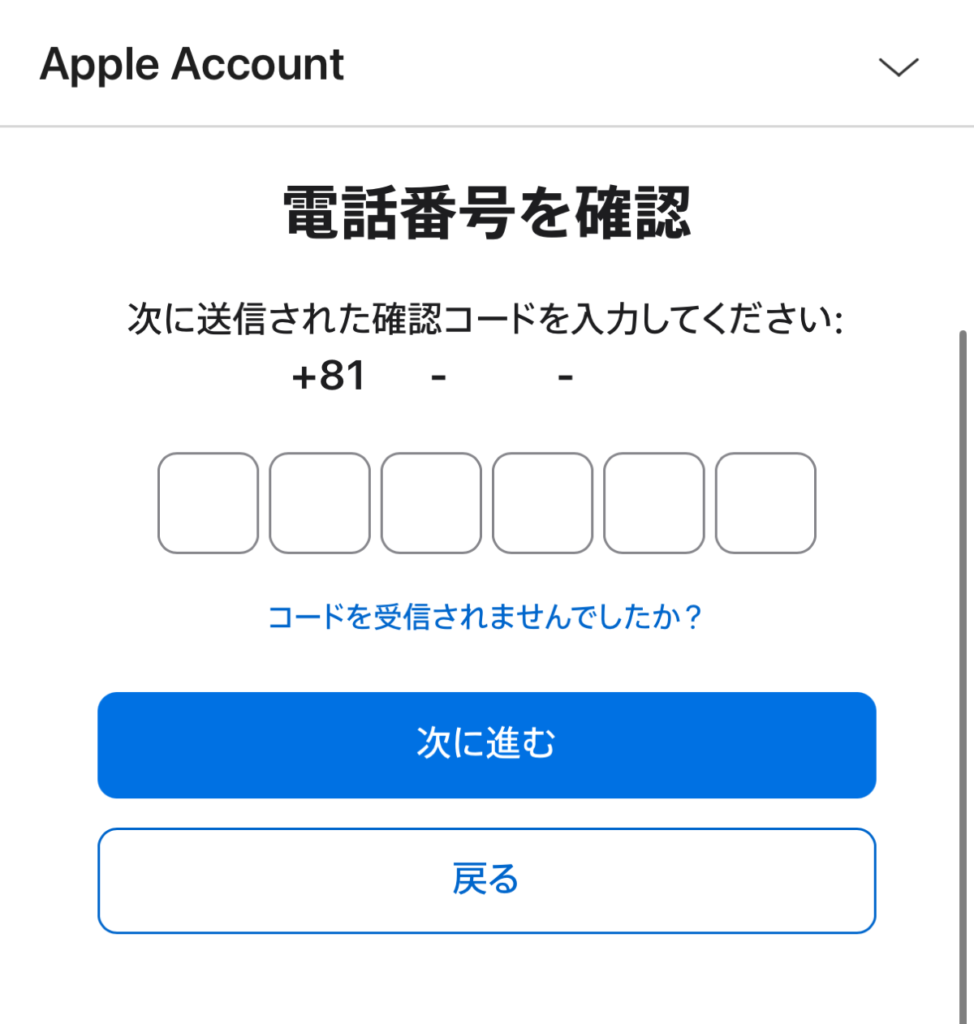Focus the sixth code input box
974x1024 pixels.
tap(764, 502)
